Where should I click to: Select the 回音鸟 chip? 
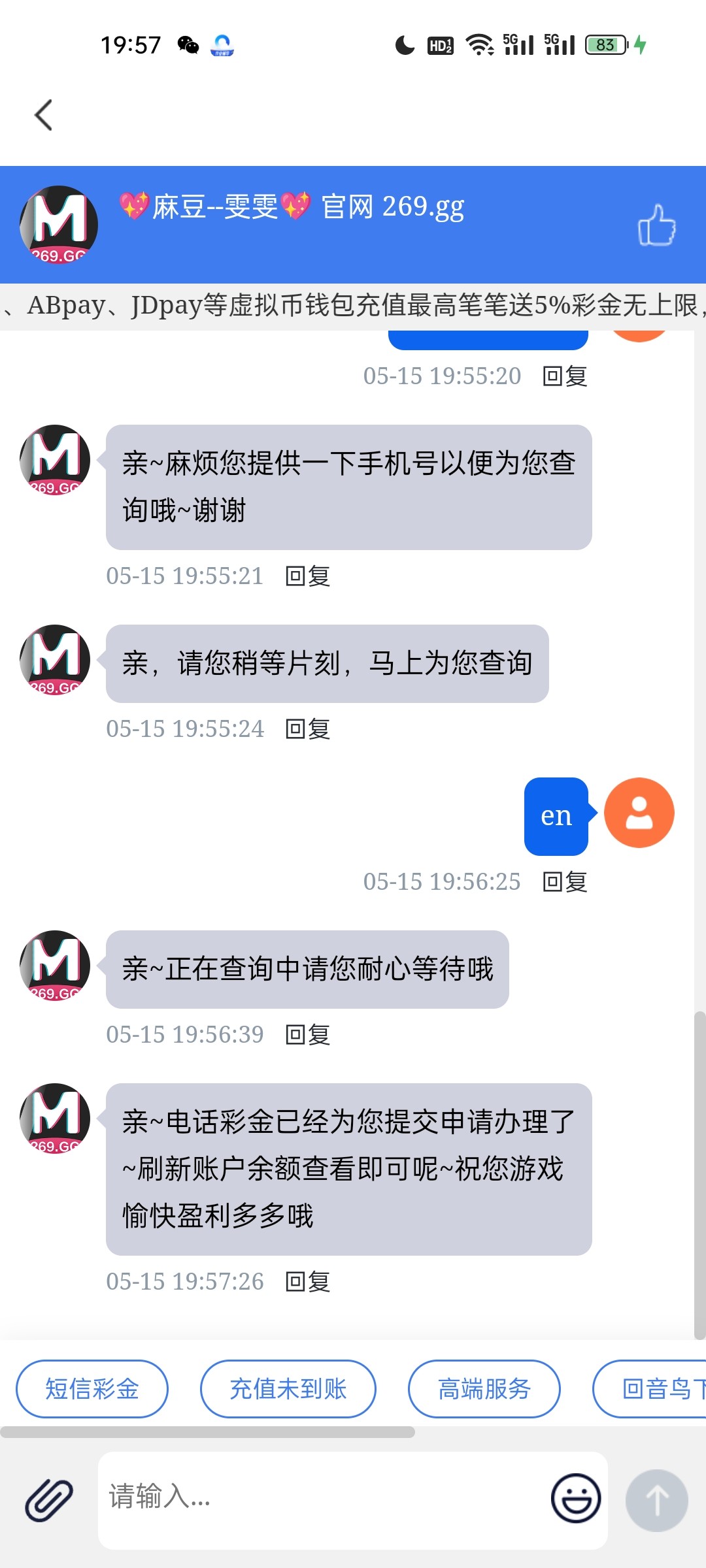point(649,1389)
